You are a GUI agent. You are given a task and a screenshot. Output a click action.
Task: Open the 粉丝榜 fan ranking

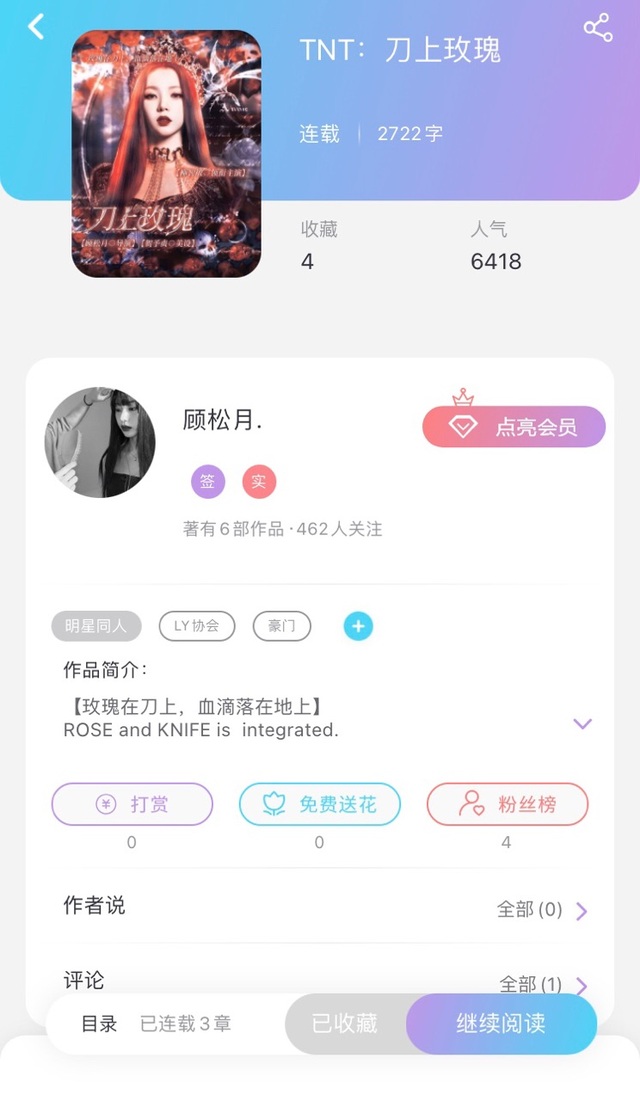507,804
